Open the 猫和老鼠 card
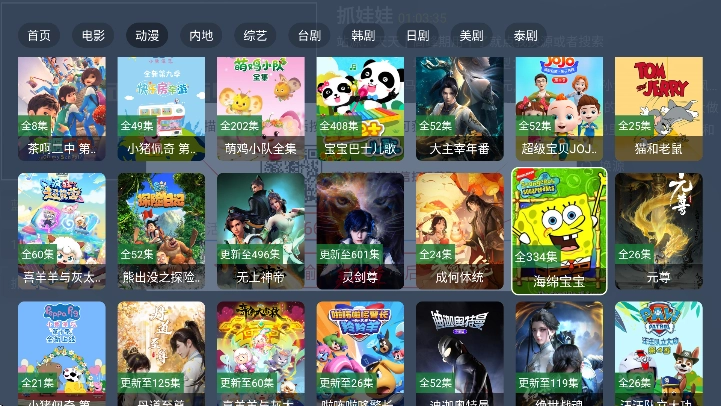Image resolution: width=721 pixels, height=406 pixels. click(x=658, y=105)
